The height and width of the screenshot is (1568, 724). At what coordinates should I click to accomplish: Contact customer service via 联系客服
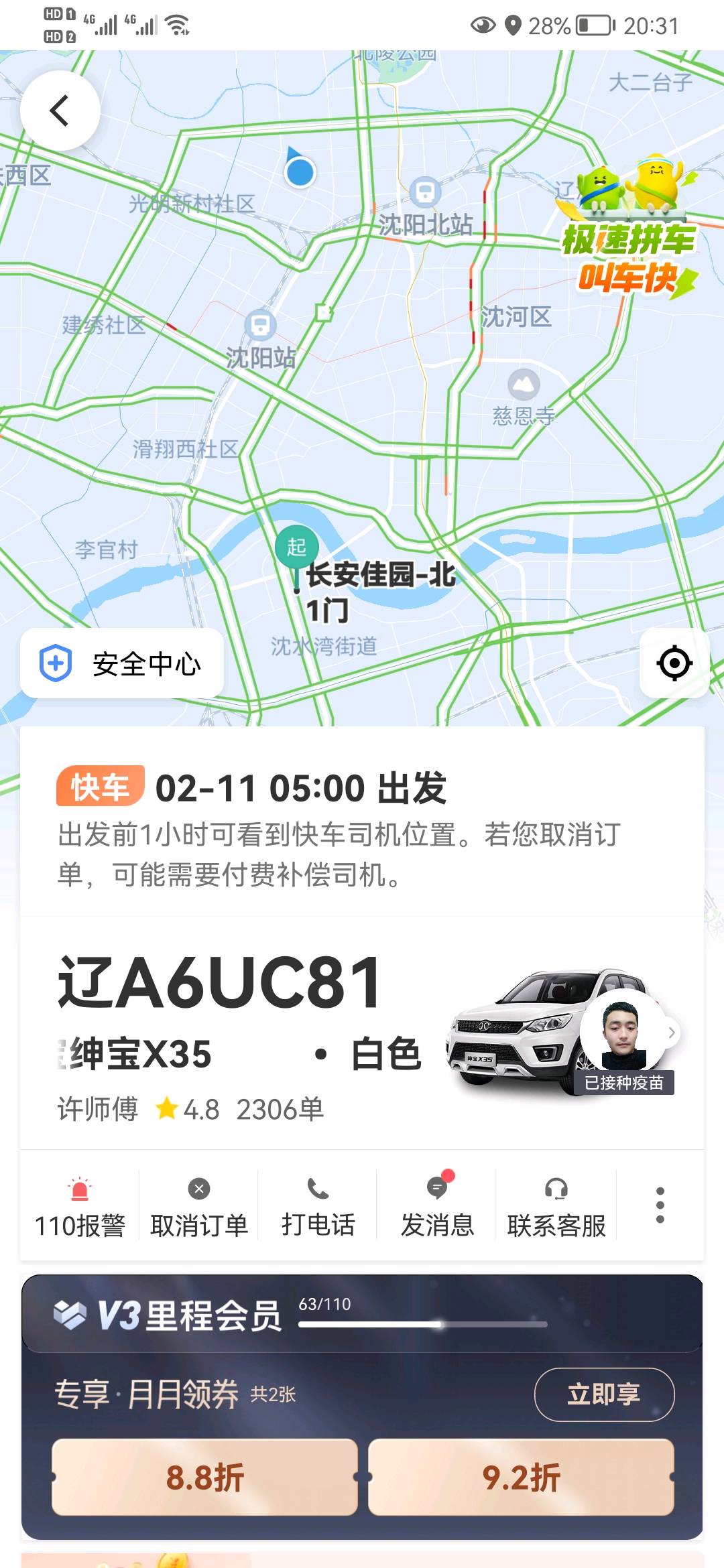point(556,1207)
